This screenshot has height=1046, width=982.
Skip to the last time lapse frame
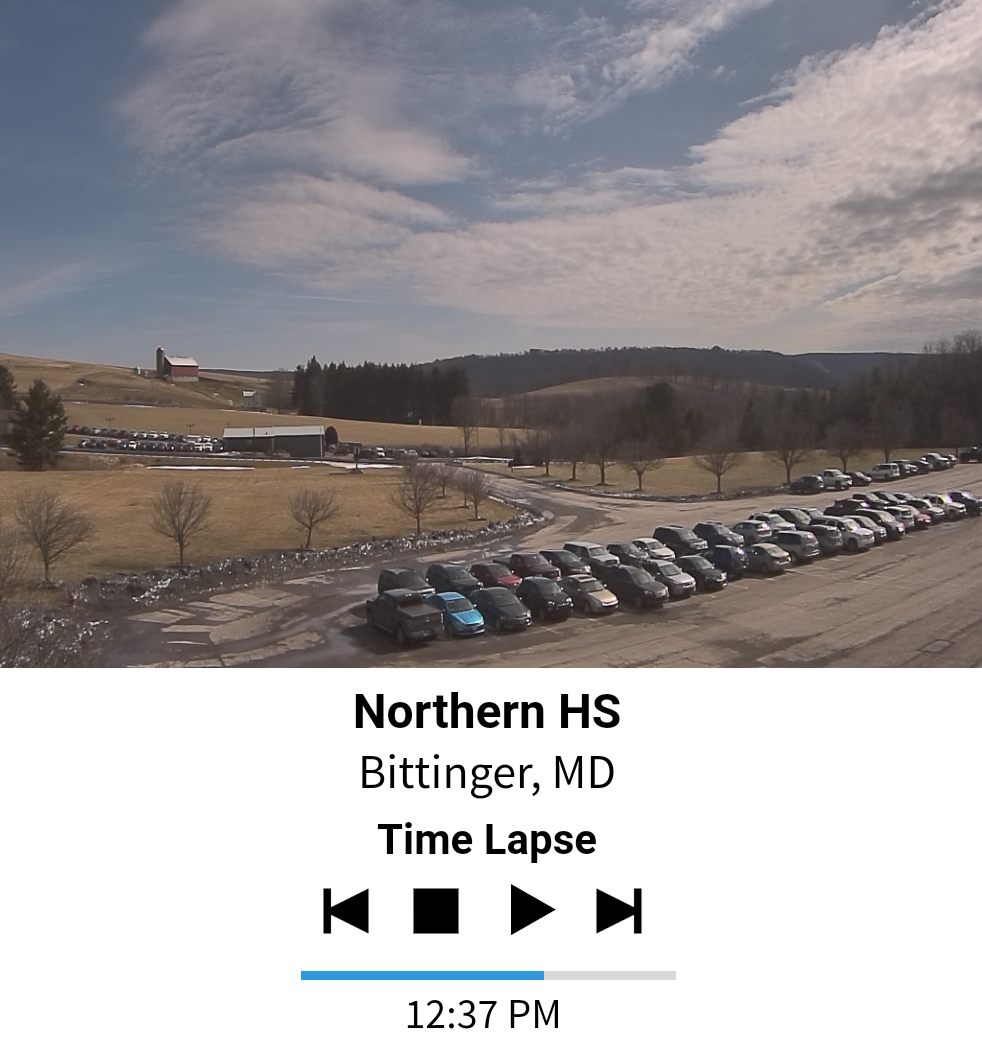point(619,911)
